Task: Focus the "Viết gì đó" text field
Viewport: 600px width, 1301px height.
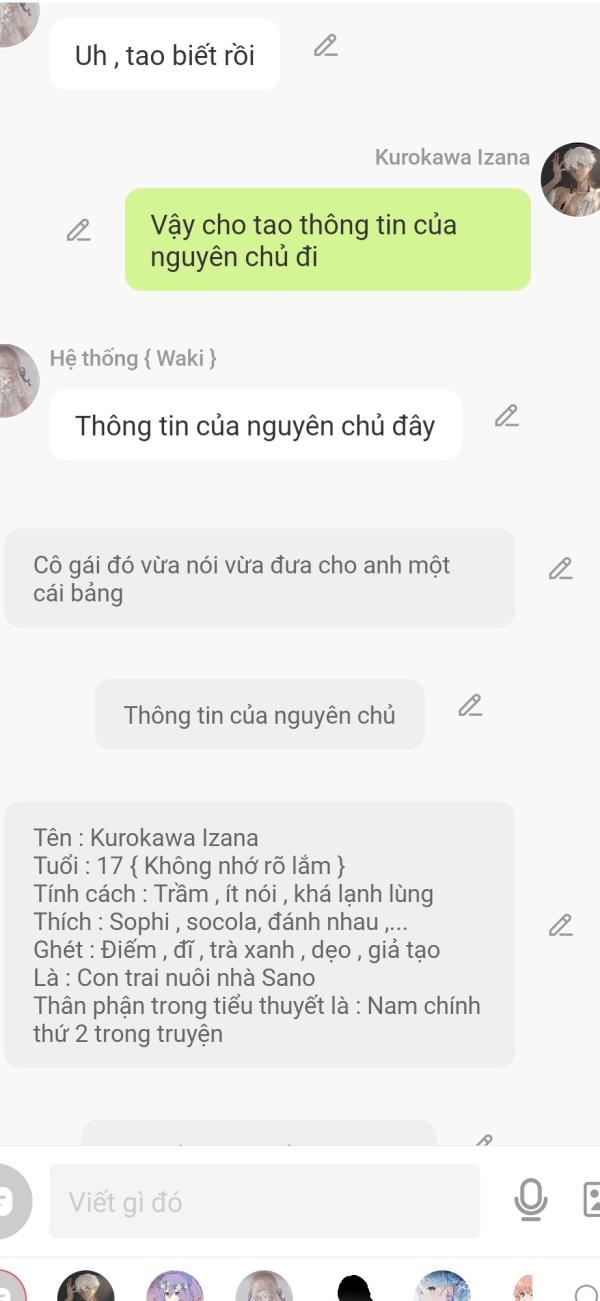Action: point(264,1202)
